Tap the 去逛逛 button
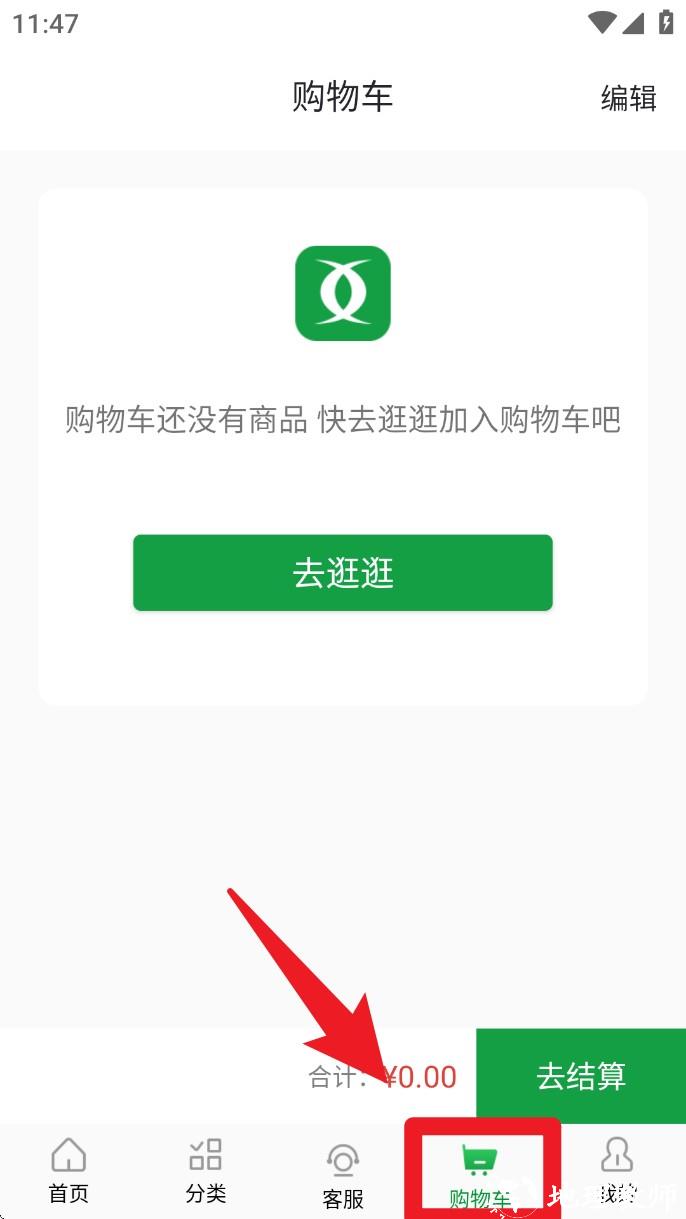 click(x=343, y=573)
